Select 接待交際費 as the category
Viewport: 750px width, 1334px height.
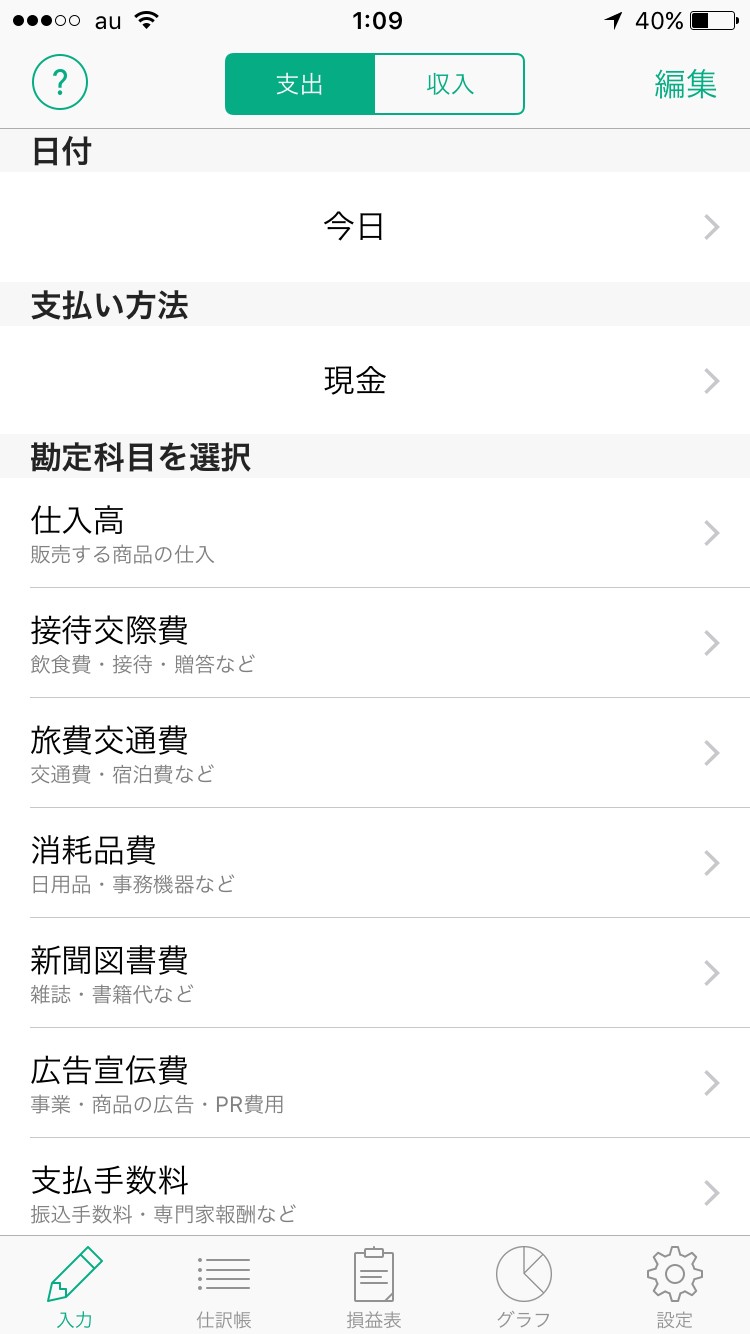[x=375, y=643]
